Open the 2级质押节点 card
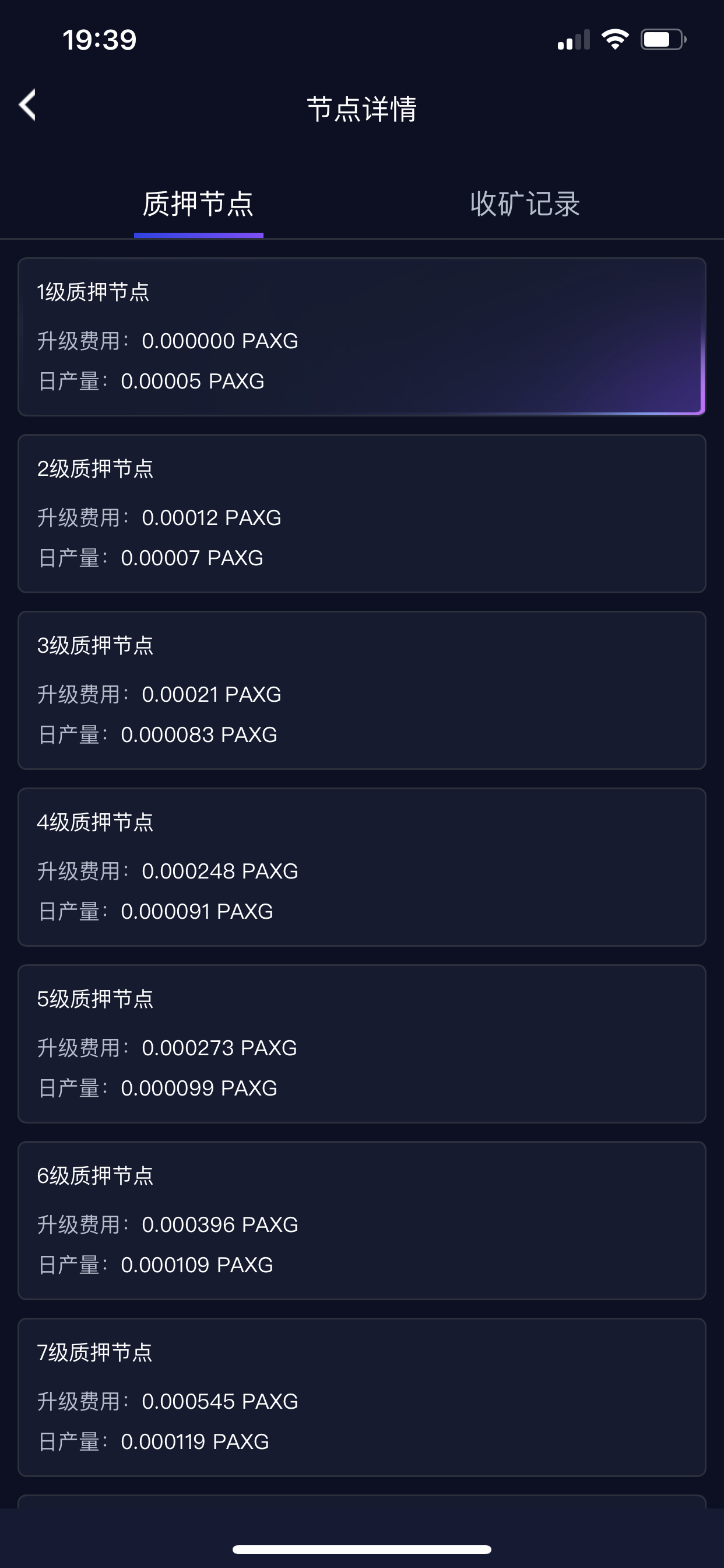This screenshot has height=1568, width=724. point(361,513)
